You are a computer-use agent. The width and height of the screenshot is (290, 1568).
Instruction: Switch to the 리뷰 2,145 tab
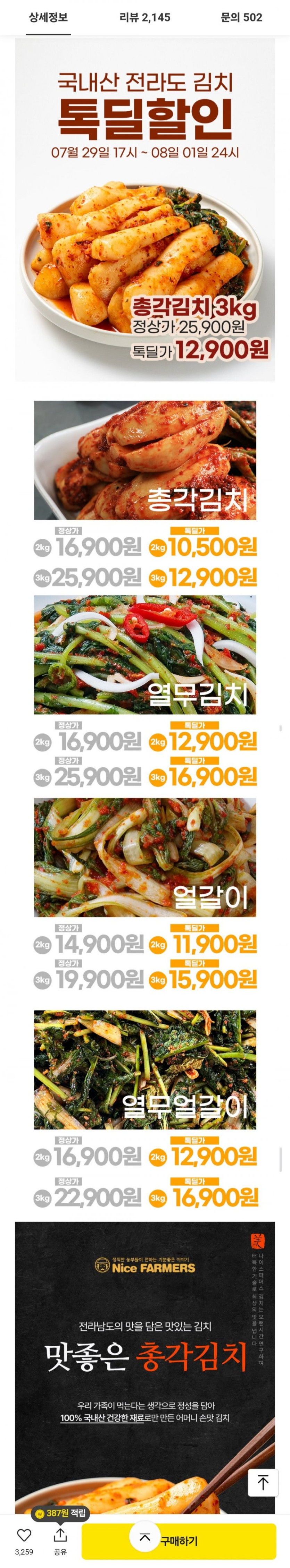click(144, 18)
